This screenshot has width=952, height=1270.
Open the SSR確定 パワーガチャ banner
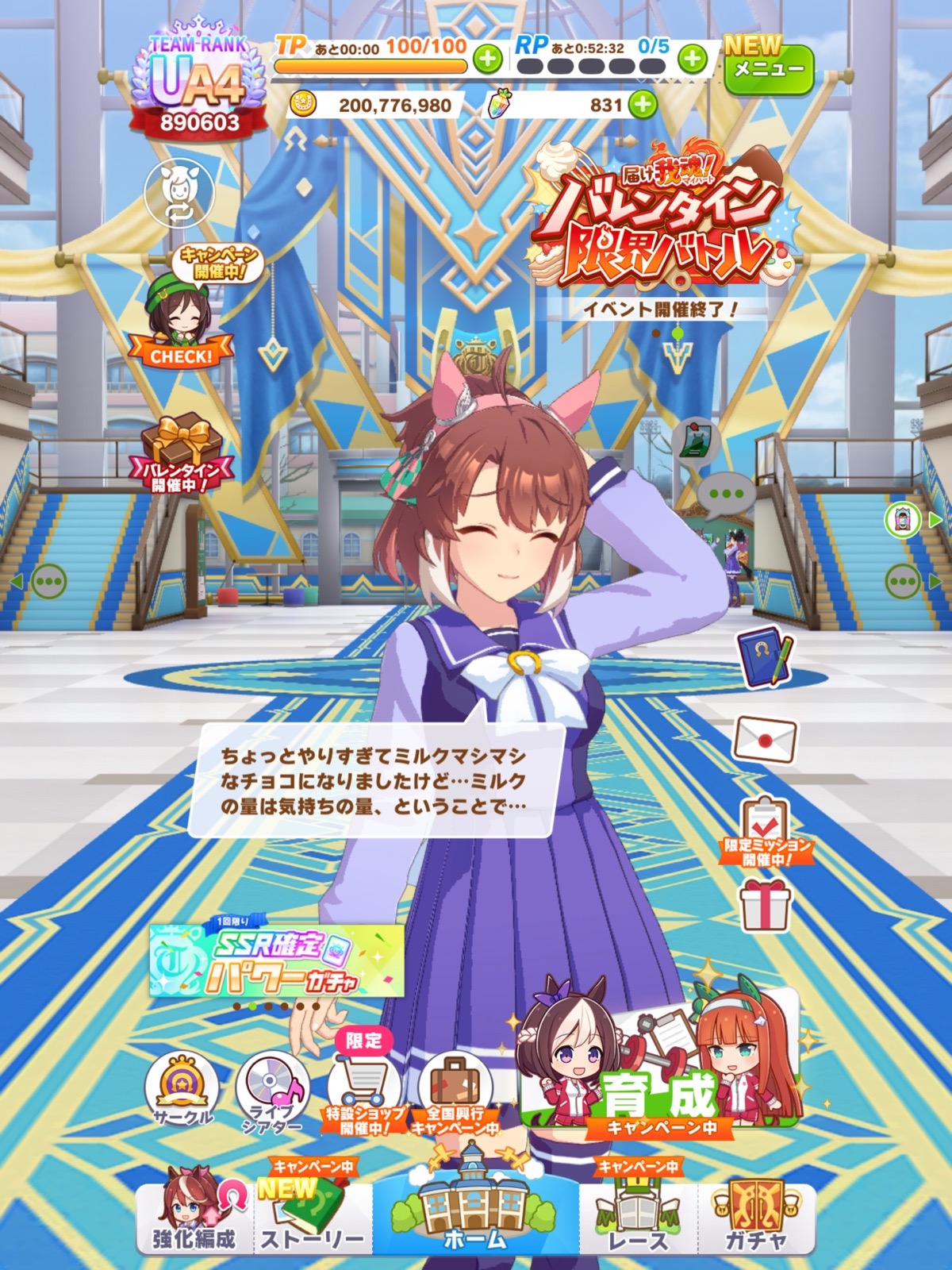coord(276,962)
